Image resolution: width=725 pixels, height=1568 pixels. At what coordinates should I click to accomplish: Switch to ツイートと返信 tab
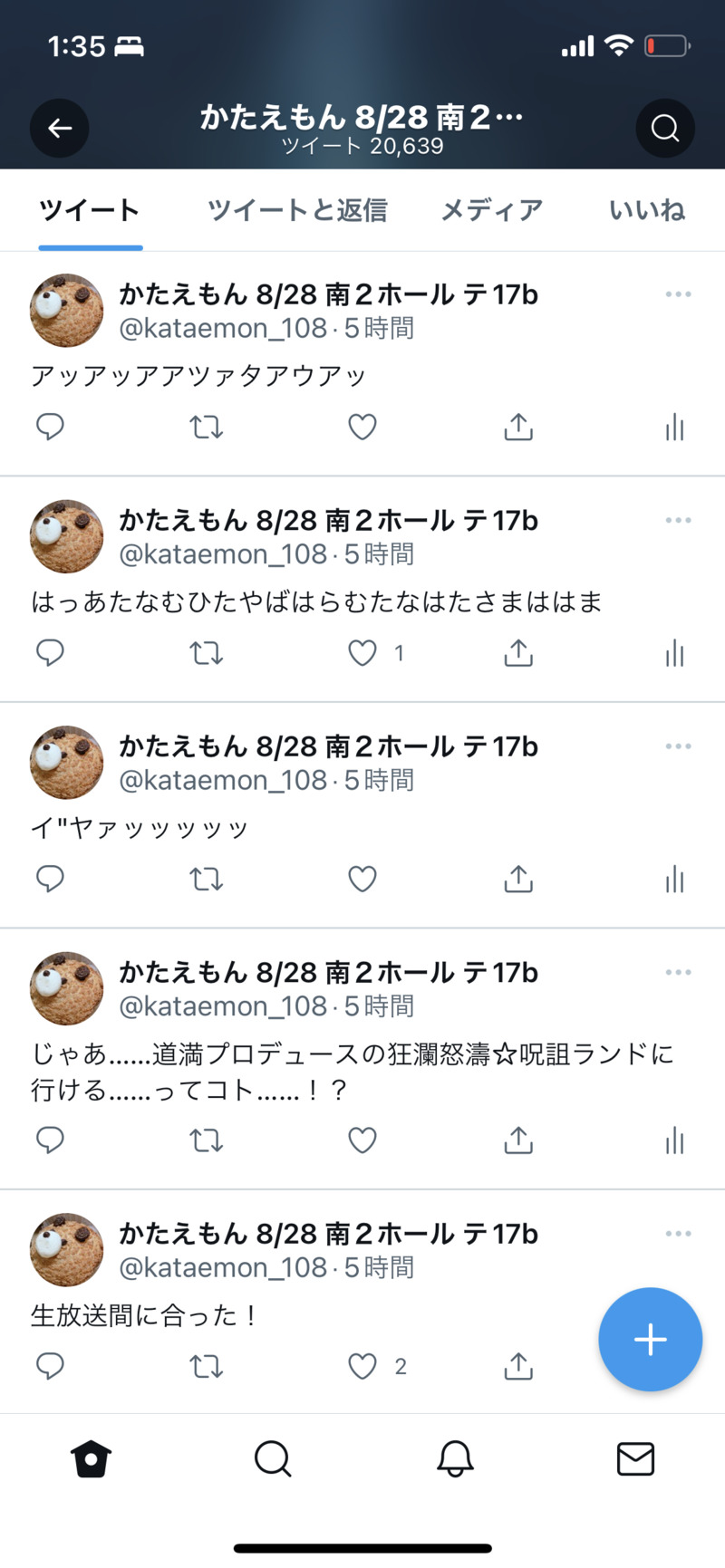(x=297, y=210)
